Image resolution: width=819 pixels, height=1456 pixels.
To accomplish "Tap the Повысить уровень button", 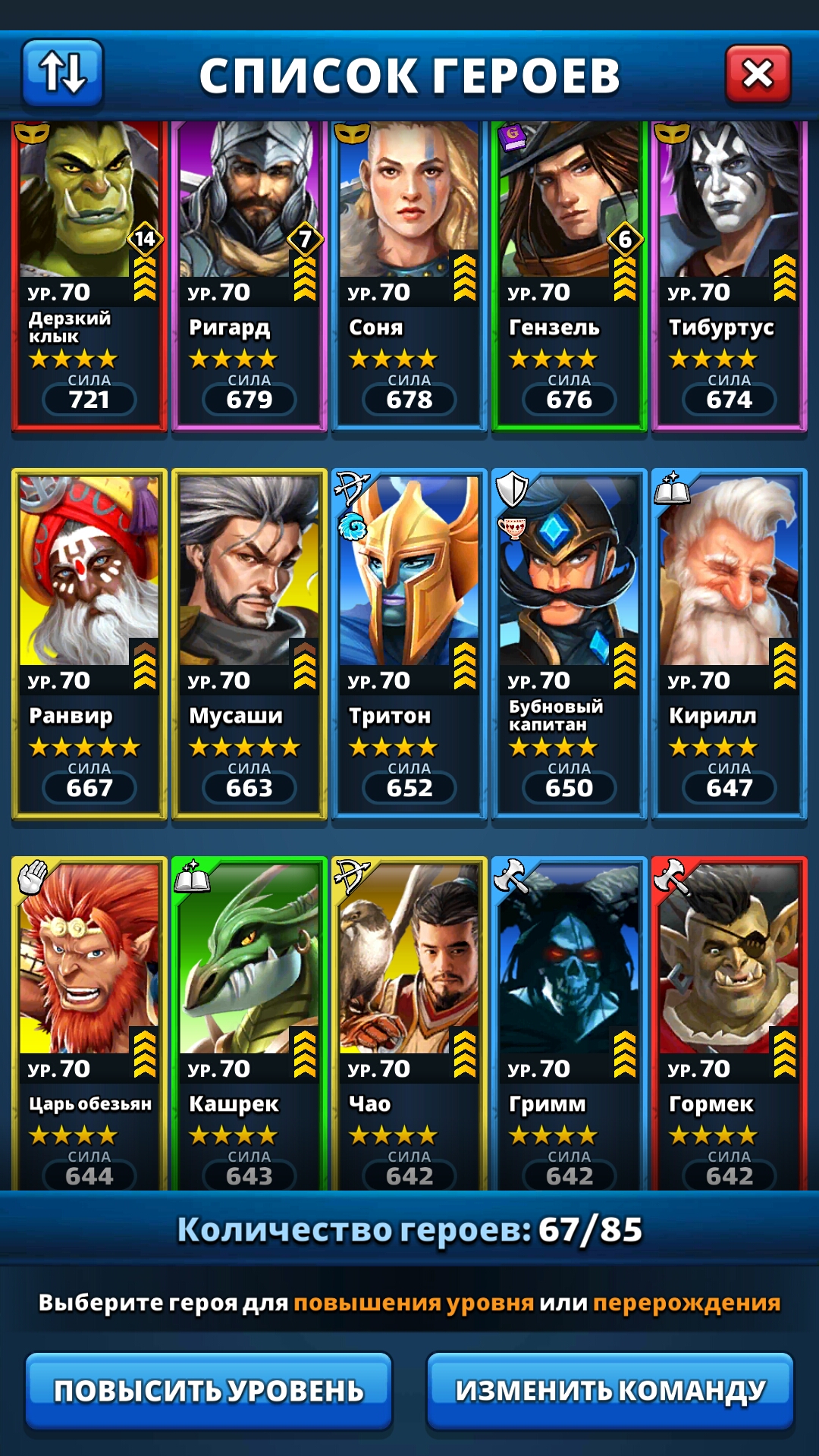I will point(209,1390).
